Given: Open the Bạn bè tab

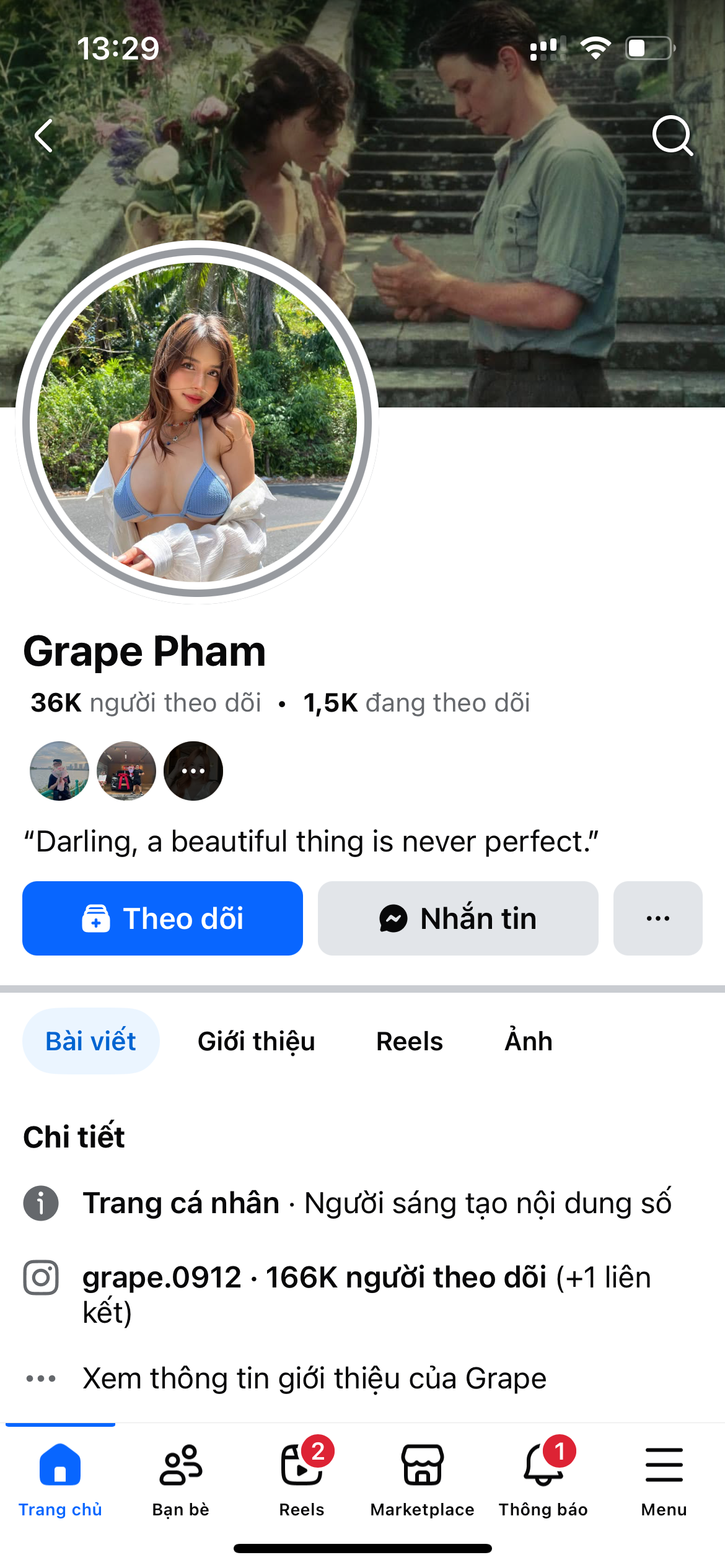Looking at the screenshot, I should 181,1478.
